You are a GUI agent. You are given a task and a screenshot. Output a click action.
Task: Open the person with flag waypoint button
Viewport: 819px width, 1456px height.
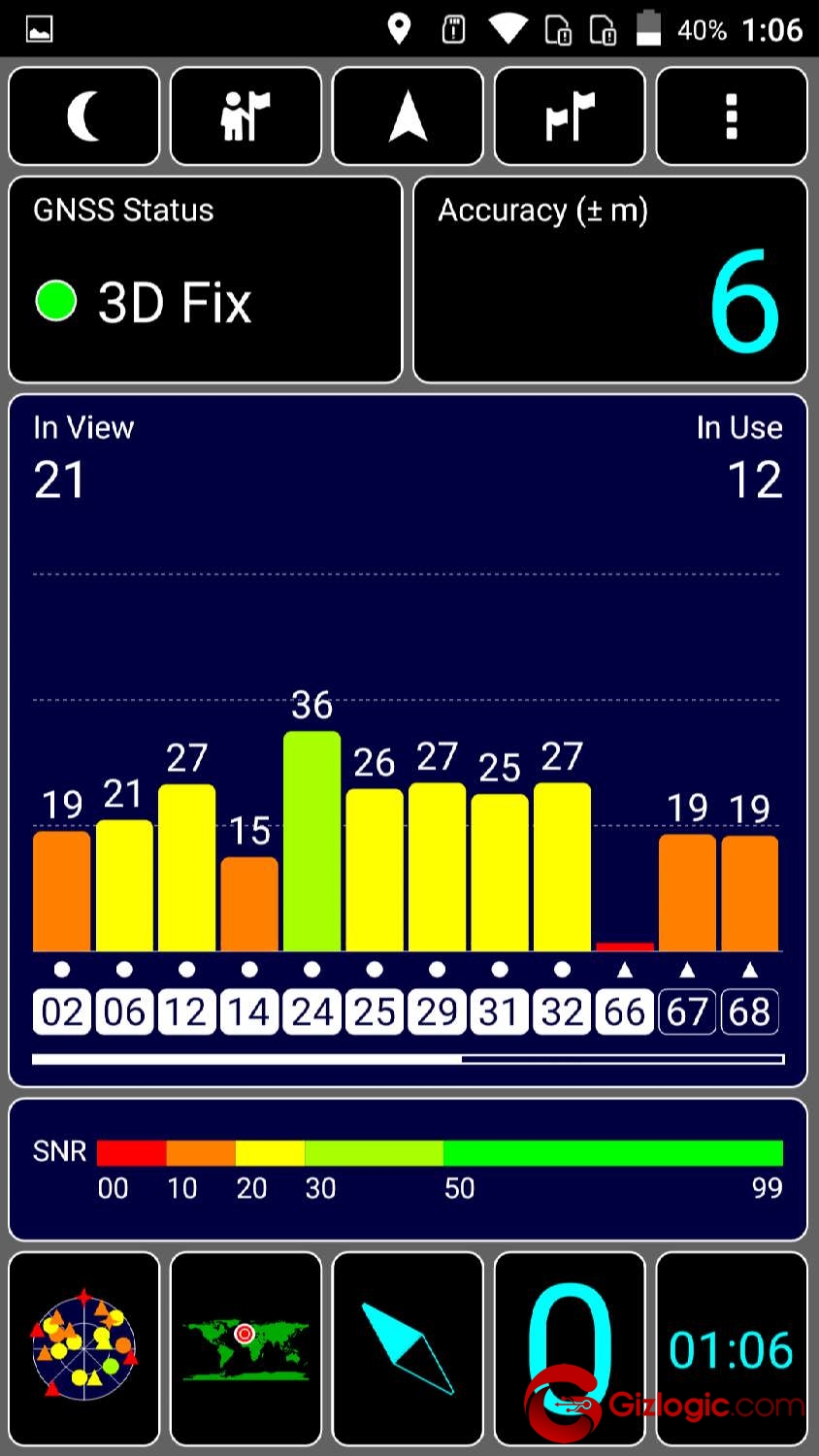(246, 116)
